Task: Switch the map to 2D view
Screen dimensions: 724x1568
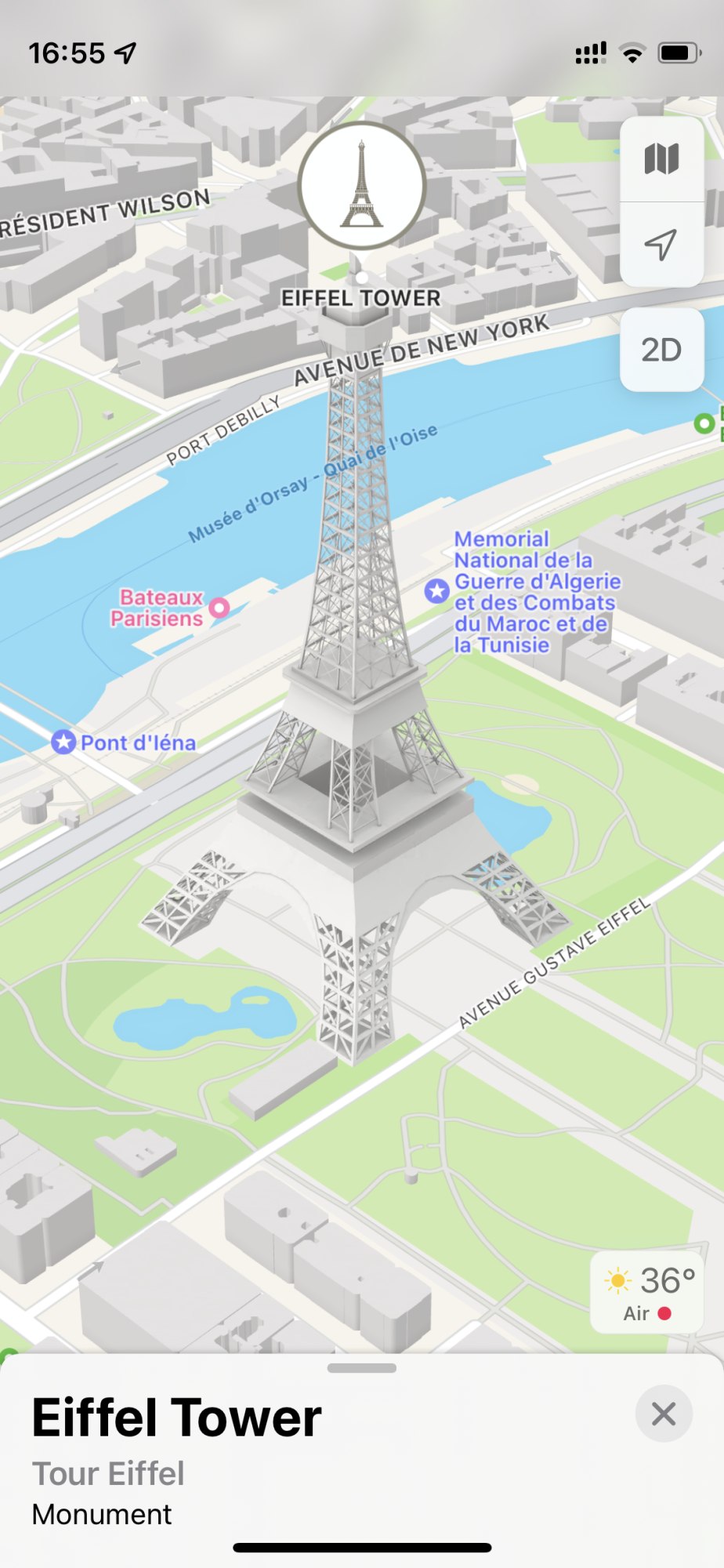Action: pyautogui.click(x=661, y=350)
